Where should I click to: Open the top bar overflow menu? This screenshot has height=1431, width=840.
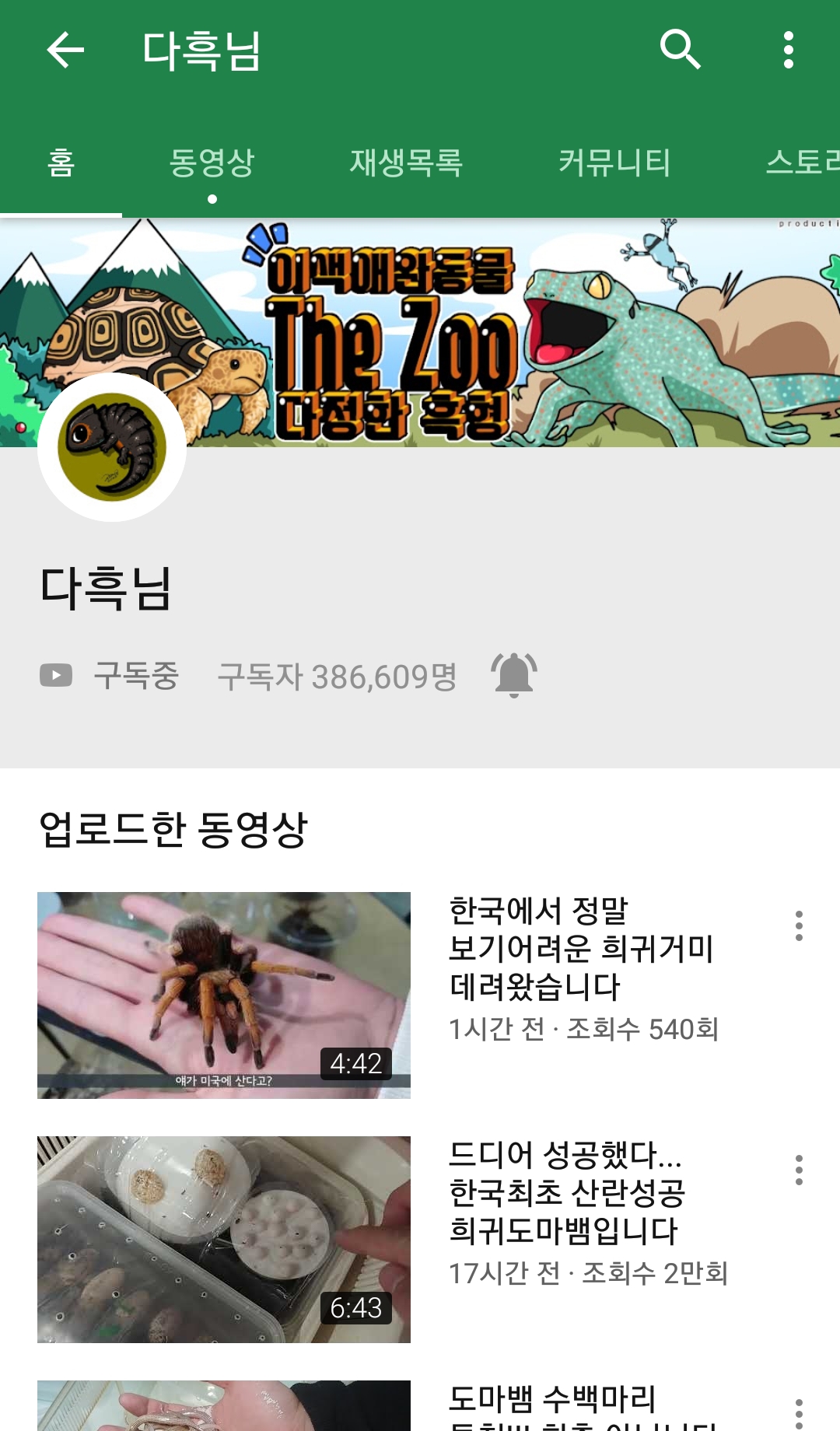point(788,51)
